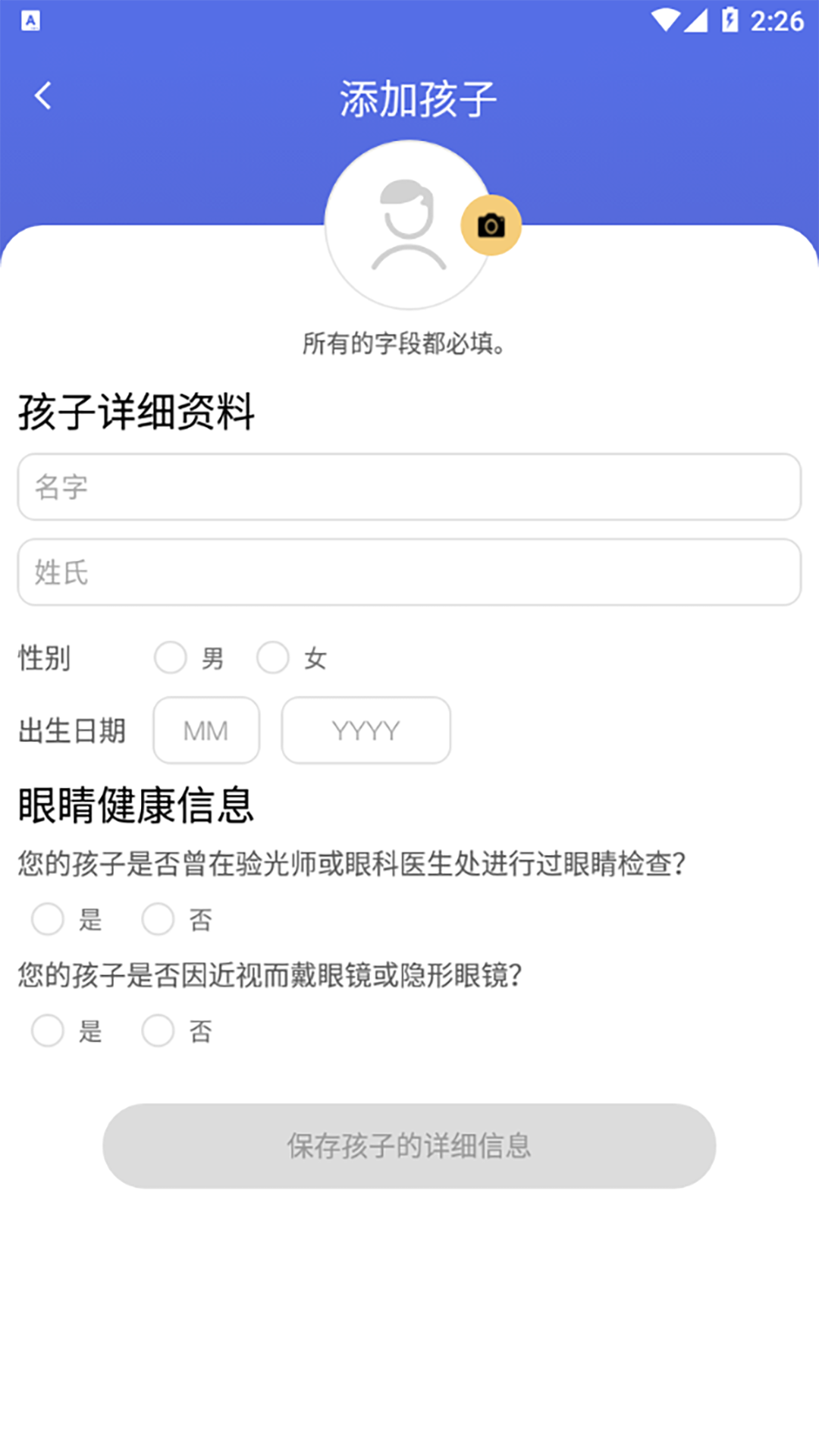819x1456 pixels.
Task: Tap the camera icon to add a photo
Action: 491,225
